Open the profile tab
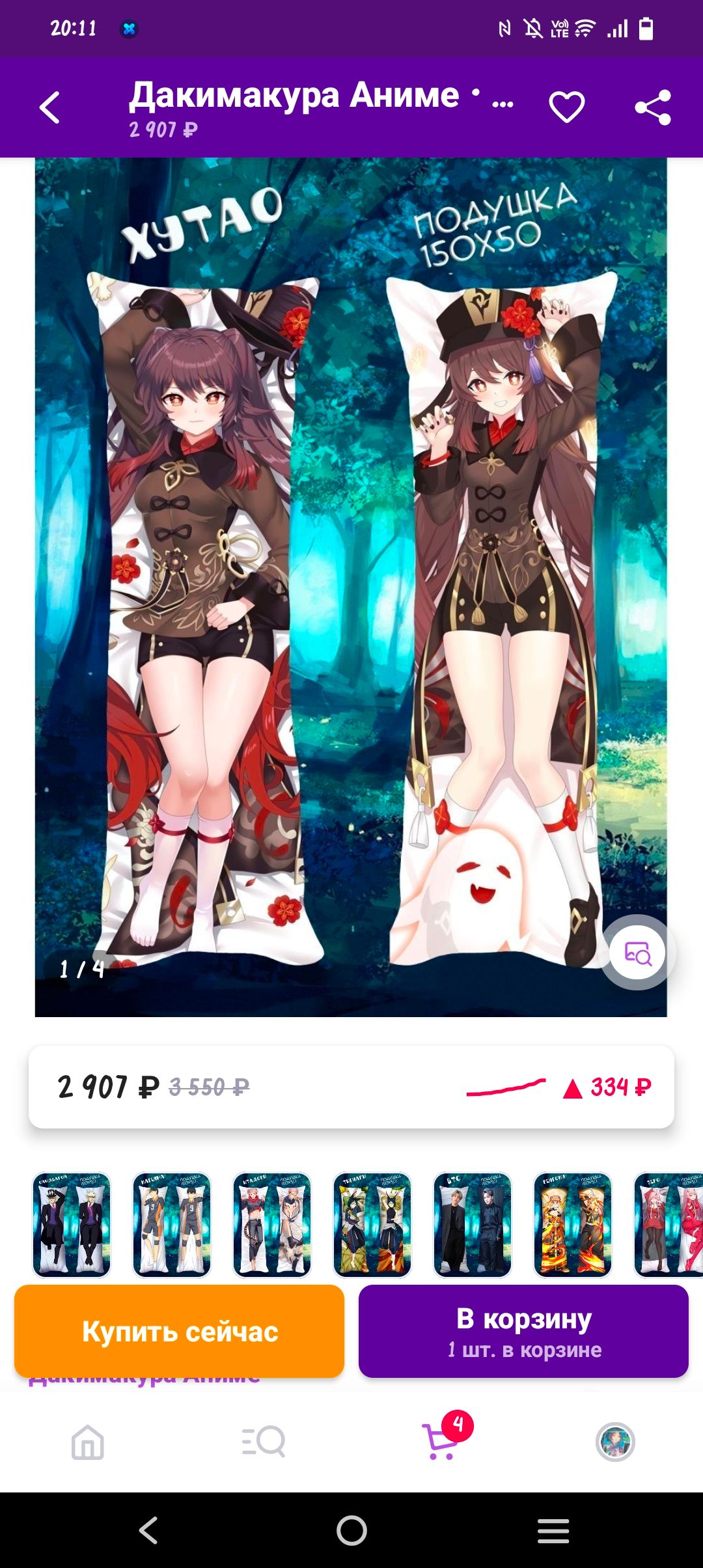The width and height of the screenshot is (703, 1568). click(x=615, y=1442)
